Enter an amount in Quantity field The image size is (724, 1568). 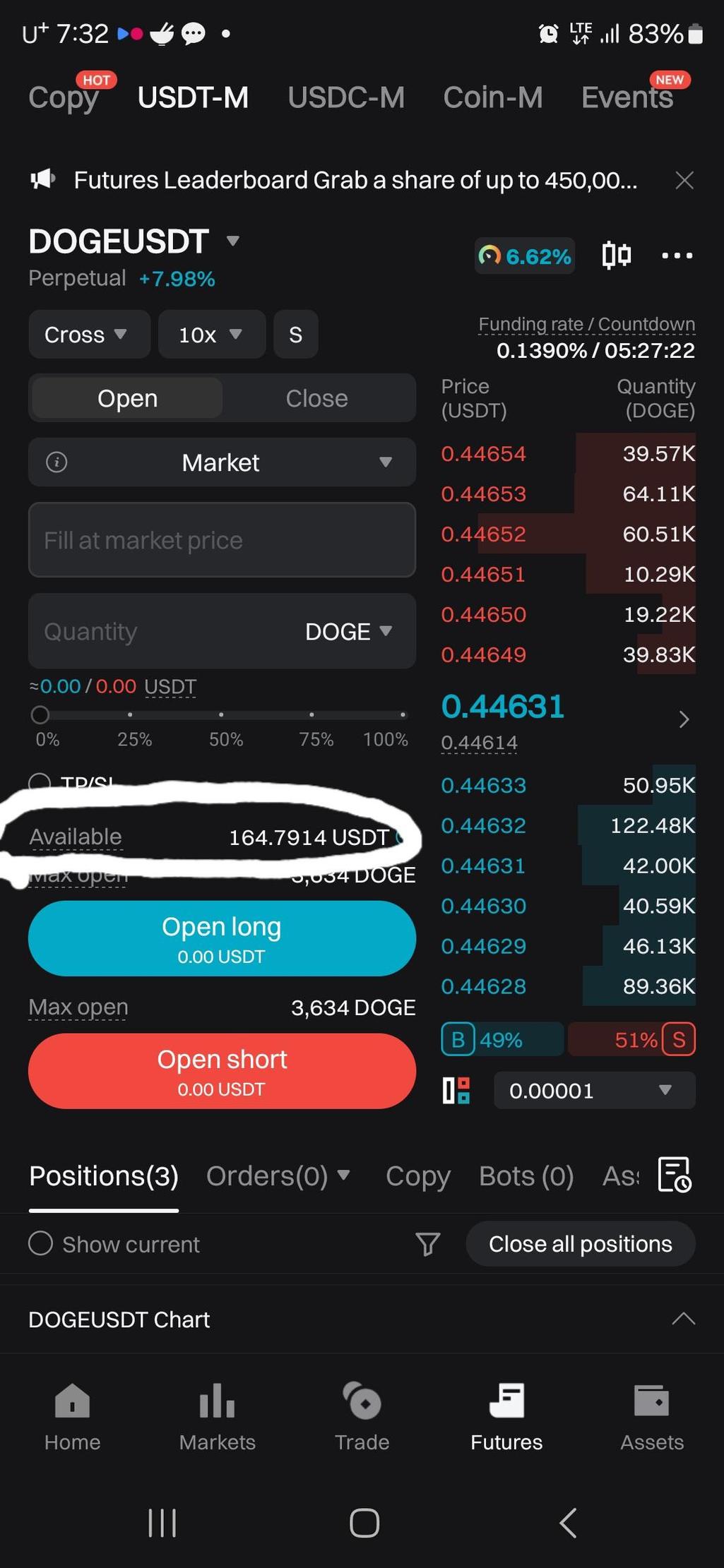[x=162, y=631]
